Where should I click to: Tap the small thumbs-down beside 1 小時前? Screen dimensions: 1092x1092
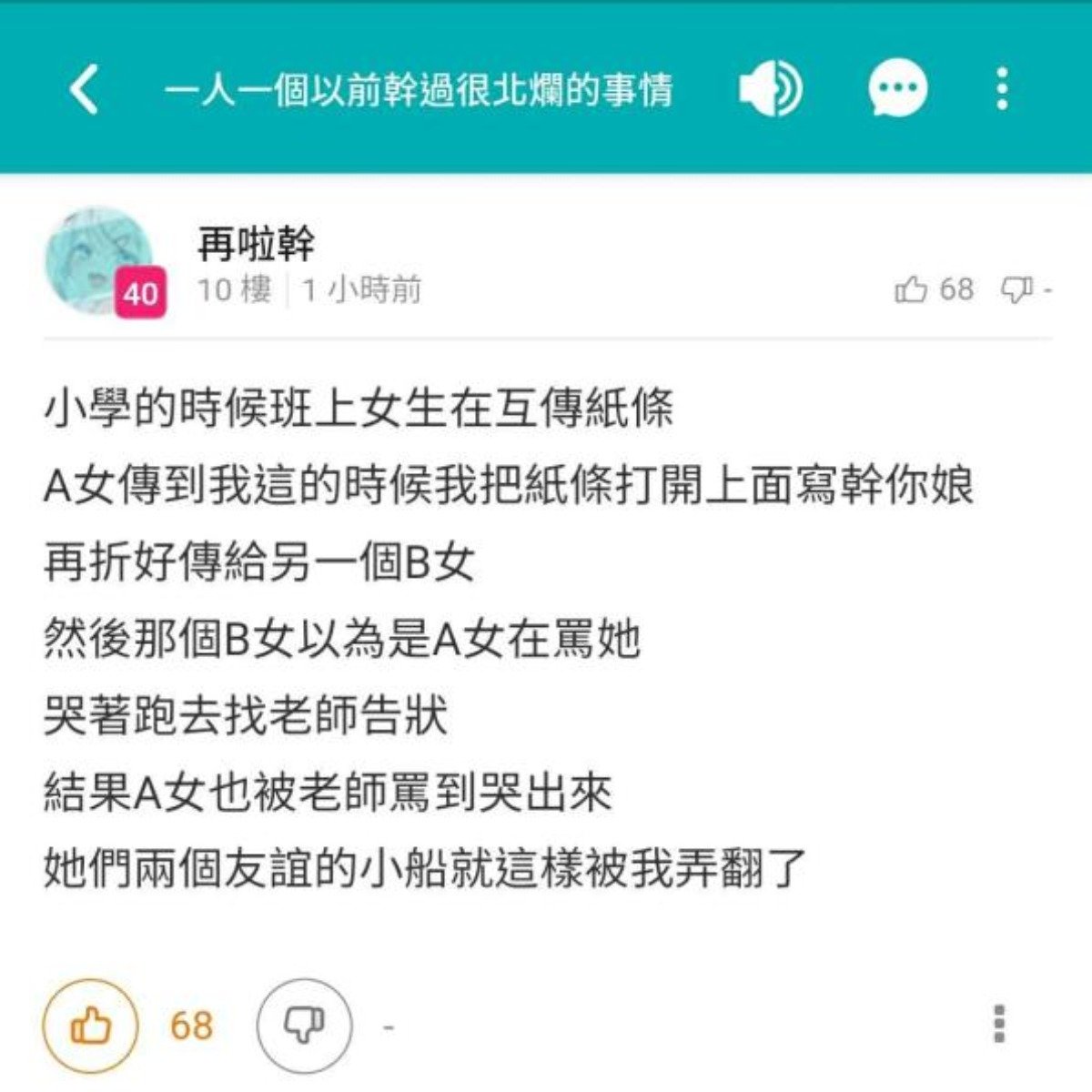pos(1016,290)
